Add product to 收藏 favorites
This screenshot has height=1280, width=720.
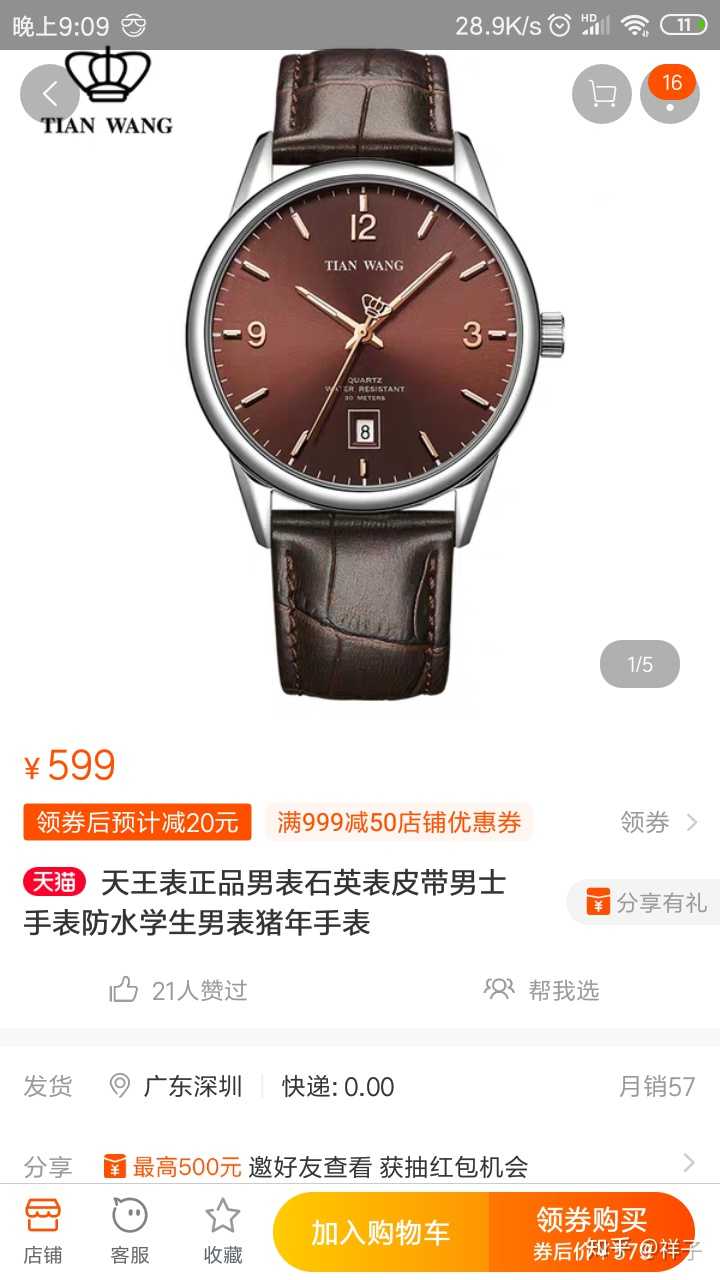(222, 1231)
